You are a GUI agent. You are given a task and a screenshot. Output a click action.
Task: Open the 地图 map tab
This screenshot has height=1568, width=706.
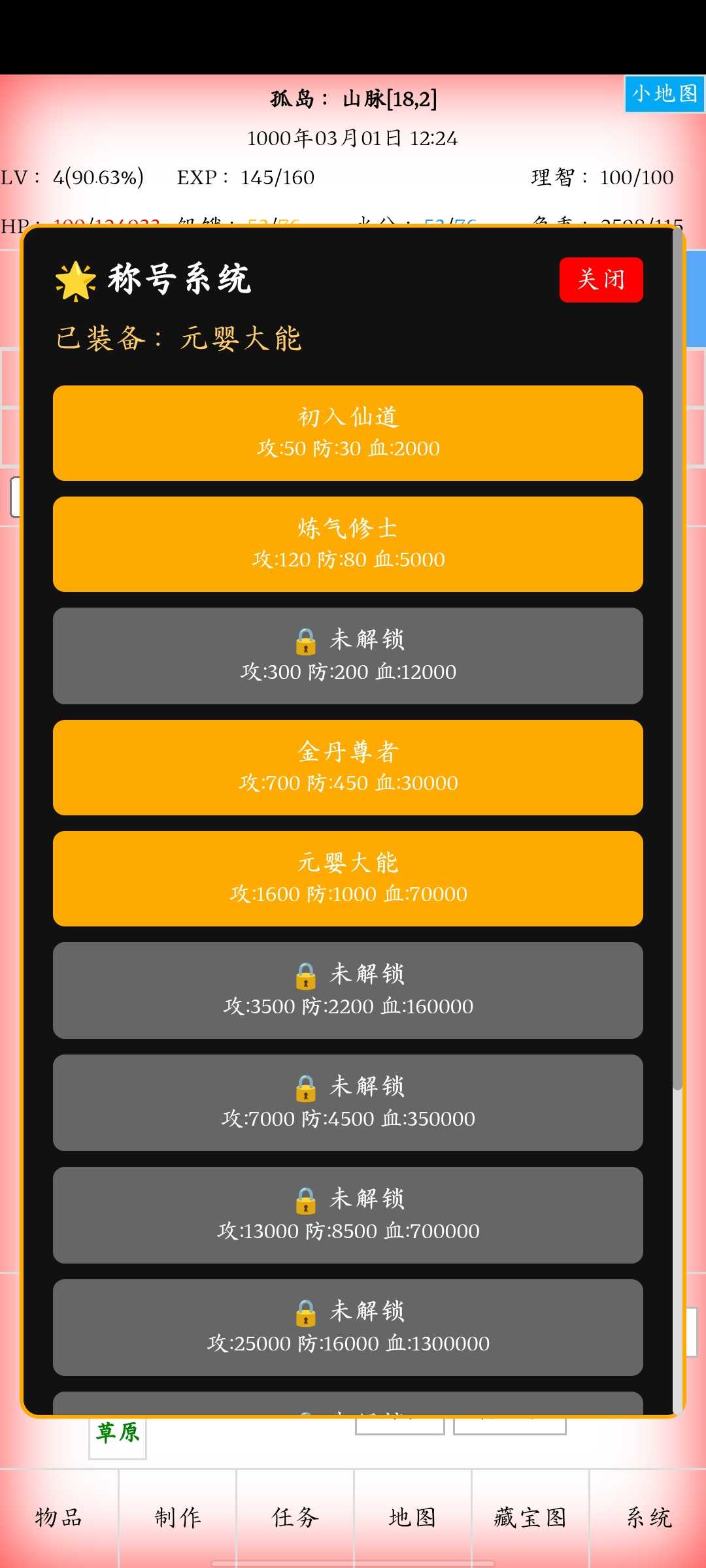pos(412,1517)
